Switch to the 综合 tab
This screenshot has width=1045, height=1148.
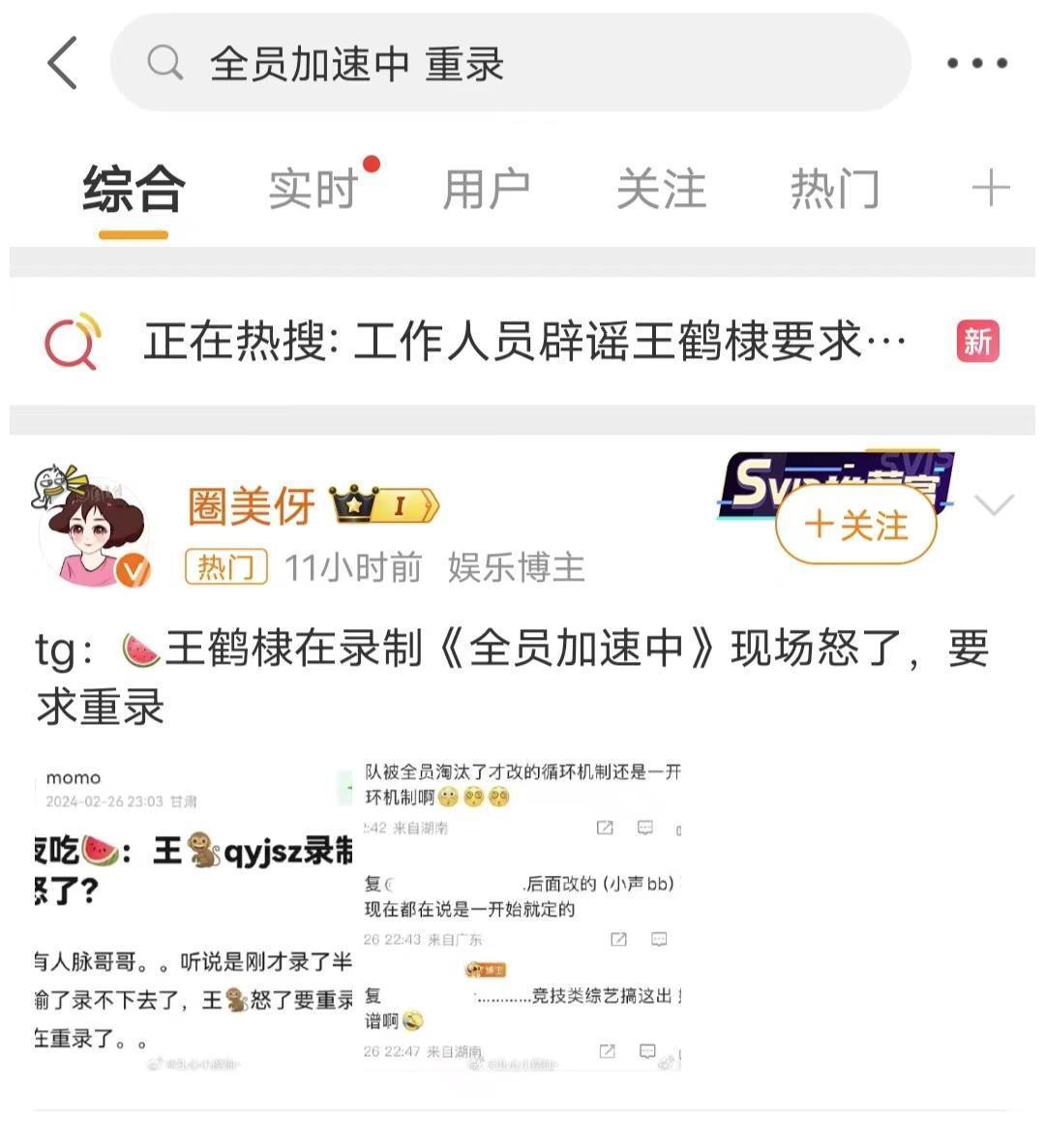pyautogui.click(x=134, y=190)
